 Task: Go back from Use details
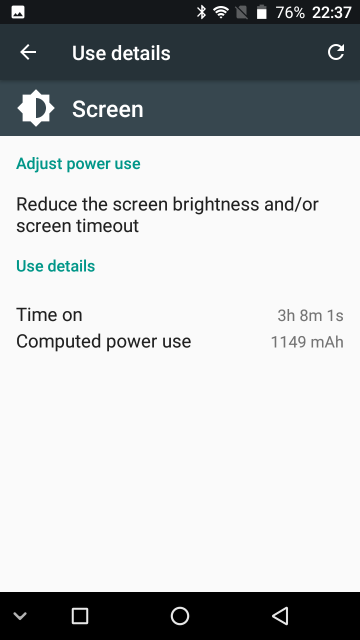point(28,52)
